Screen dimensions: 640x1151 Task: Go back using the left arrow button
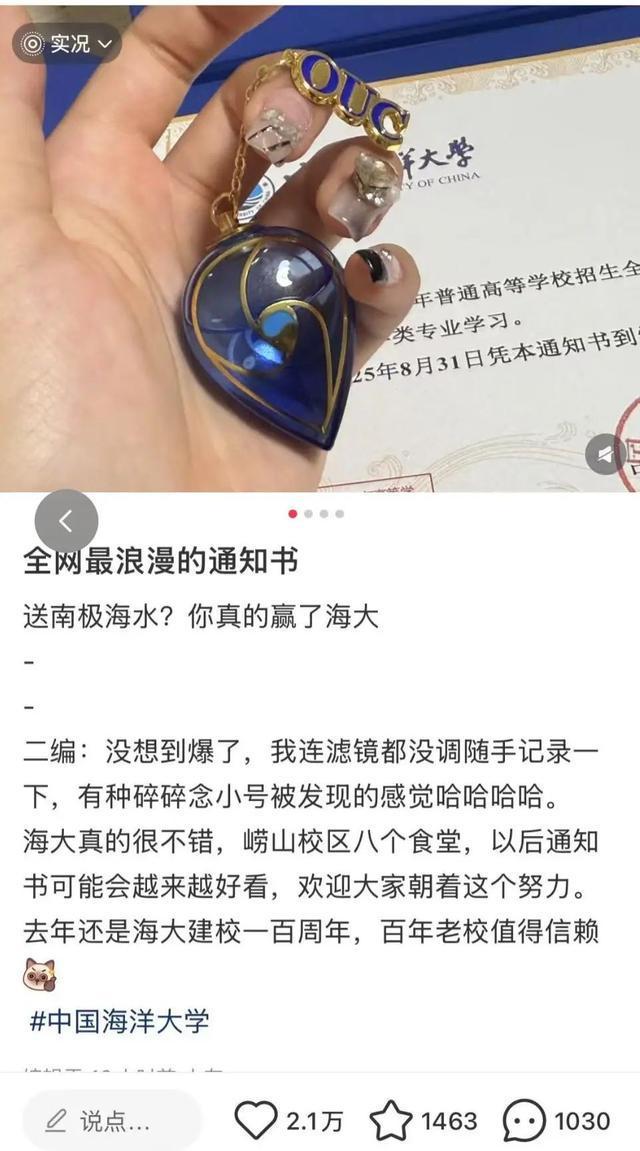pos(67,521)
